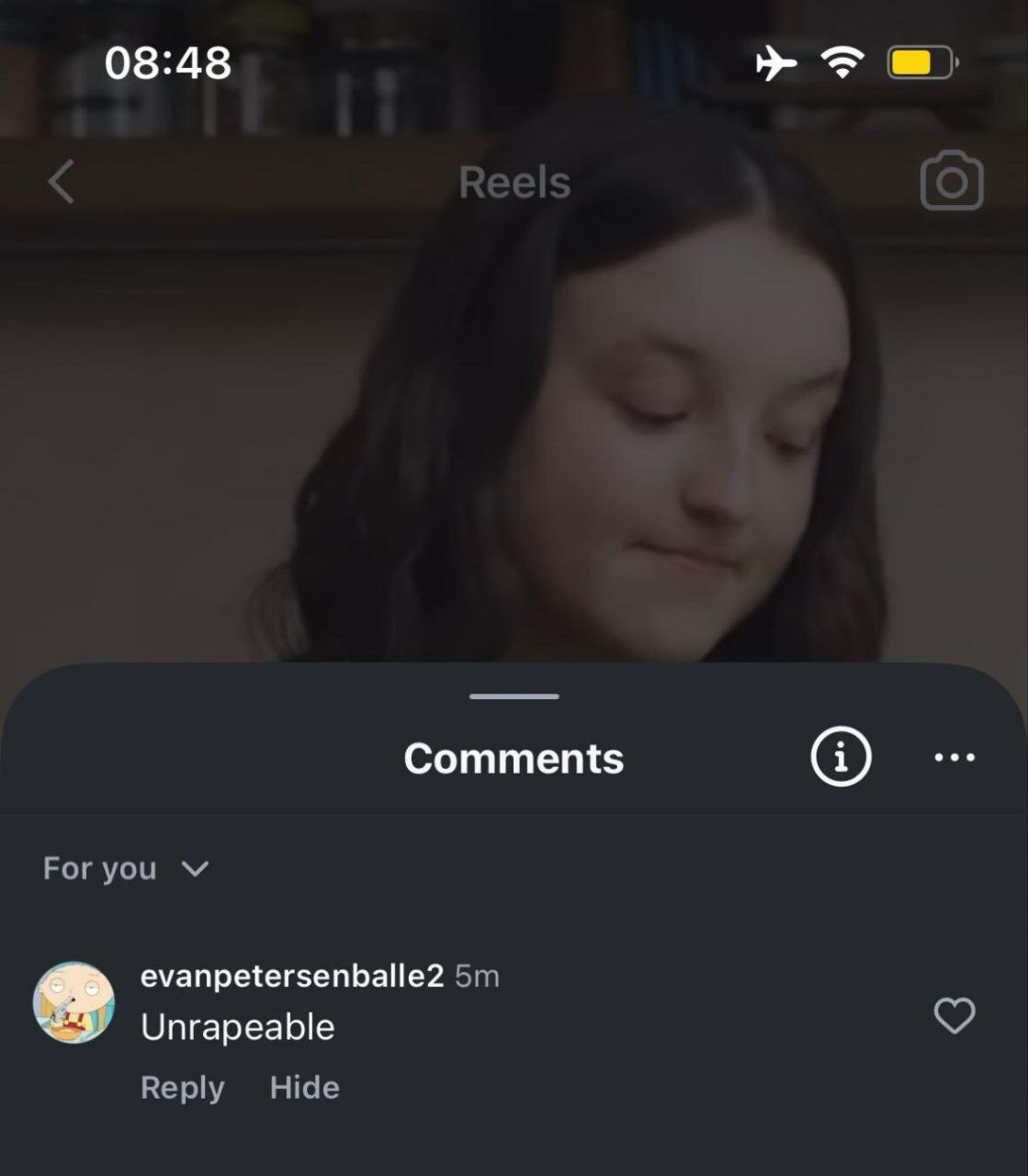Open the camera to create a reel
Screen dimensions: 1028x1176
click(x=952, y=182)
